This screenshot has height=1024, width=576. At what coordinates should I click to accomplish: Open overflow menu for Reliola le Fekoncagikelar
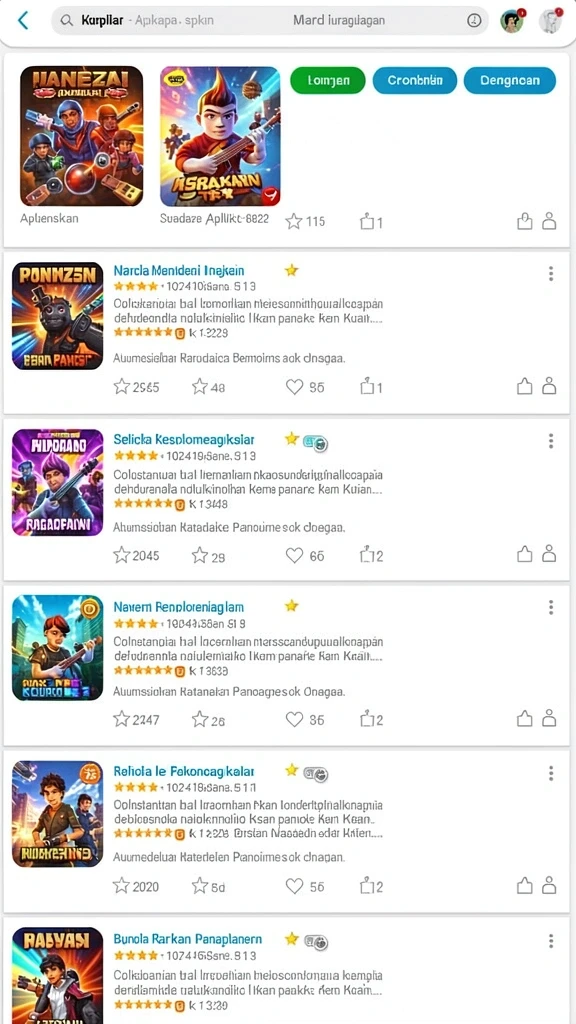coord(551,773)
